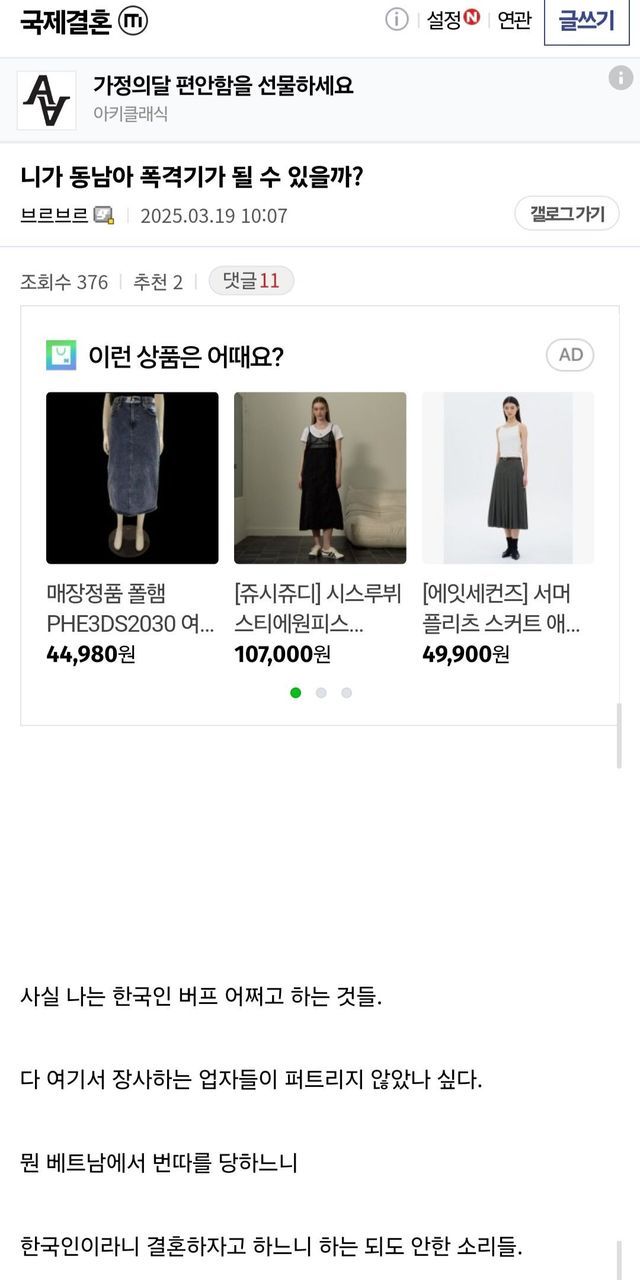The width and height of the screenshot is (640, 1280).
Task: Select the third carousel page dot
Action: (x=346, y=692)
